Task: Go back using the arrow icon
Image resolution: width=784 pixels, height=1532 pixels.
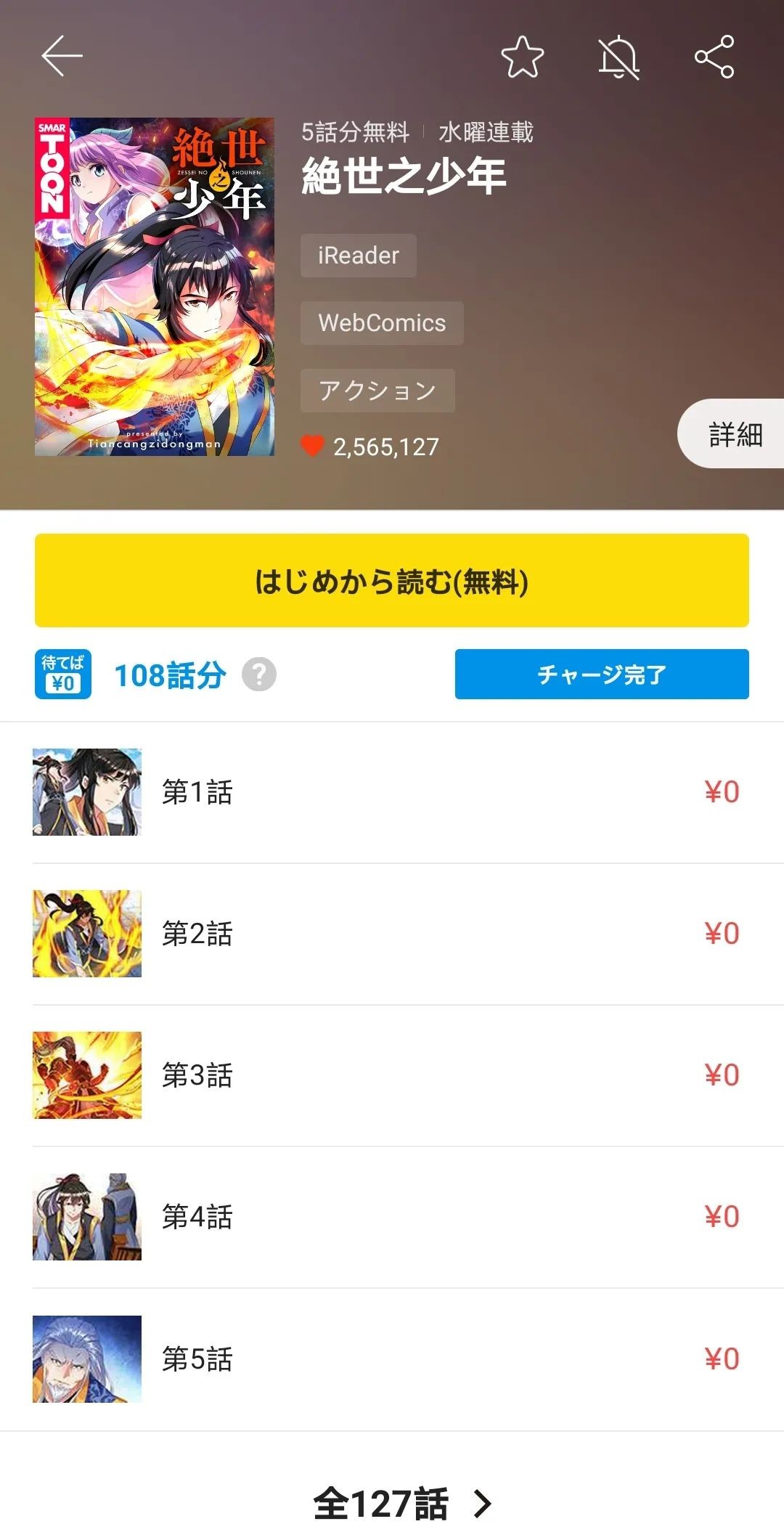Action: [62, 56]
